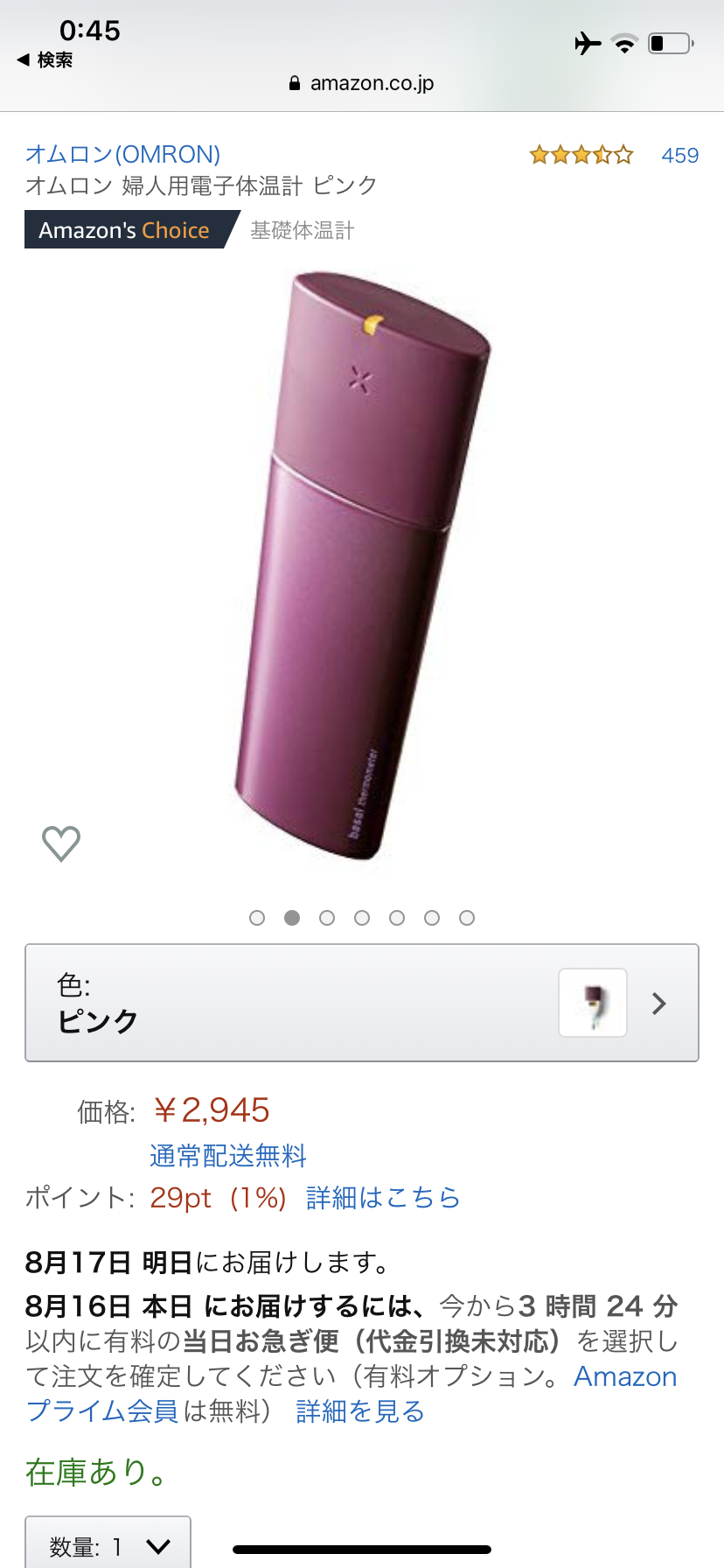
Task: Open the 数量 quantity dropdown
Action: pyautogui.click(x=108, y=1545)
